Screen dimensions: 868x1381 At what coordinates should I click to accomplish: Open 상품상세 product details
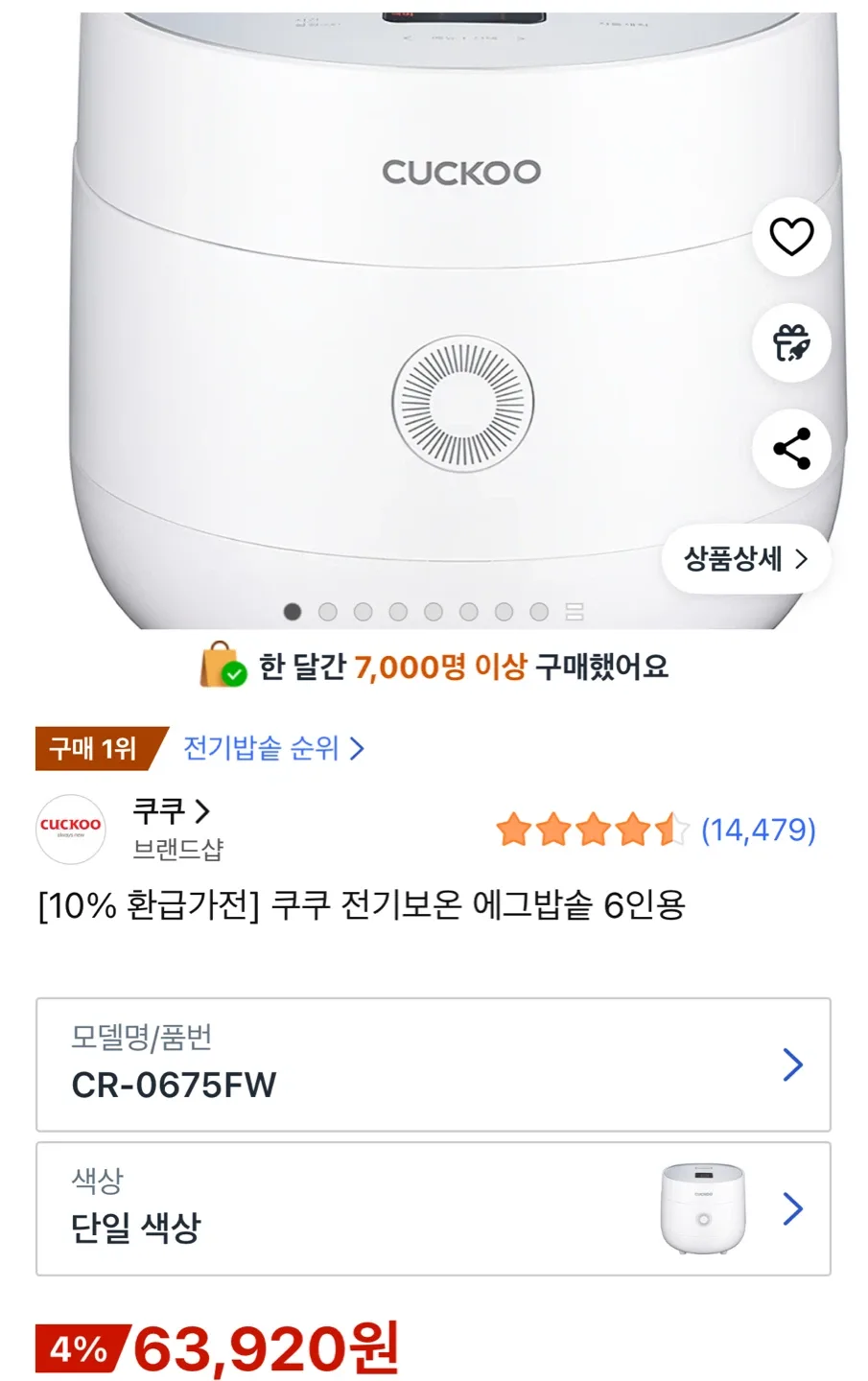coord(745,558)
